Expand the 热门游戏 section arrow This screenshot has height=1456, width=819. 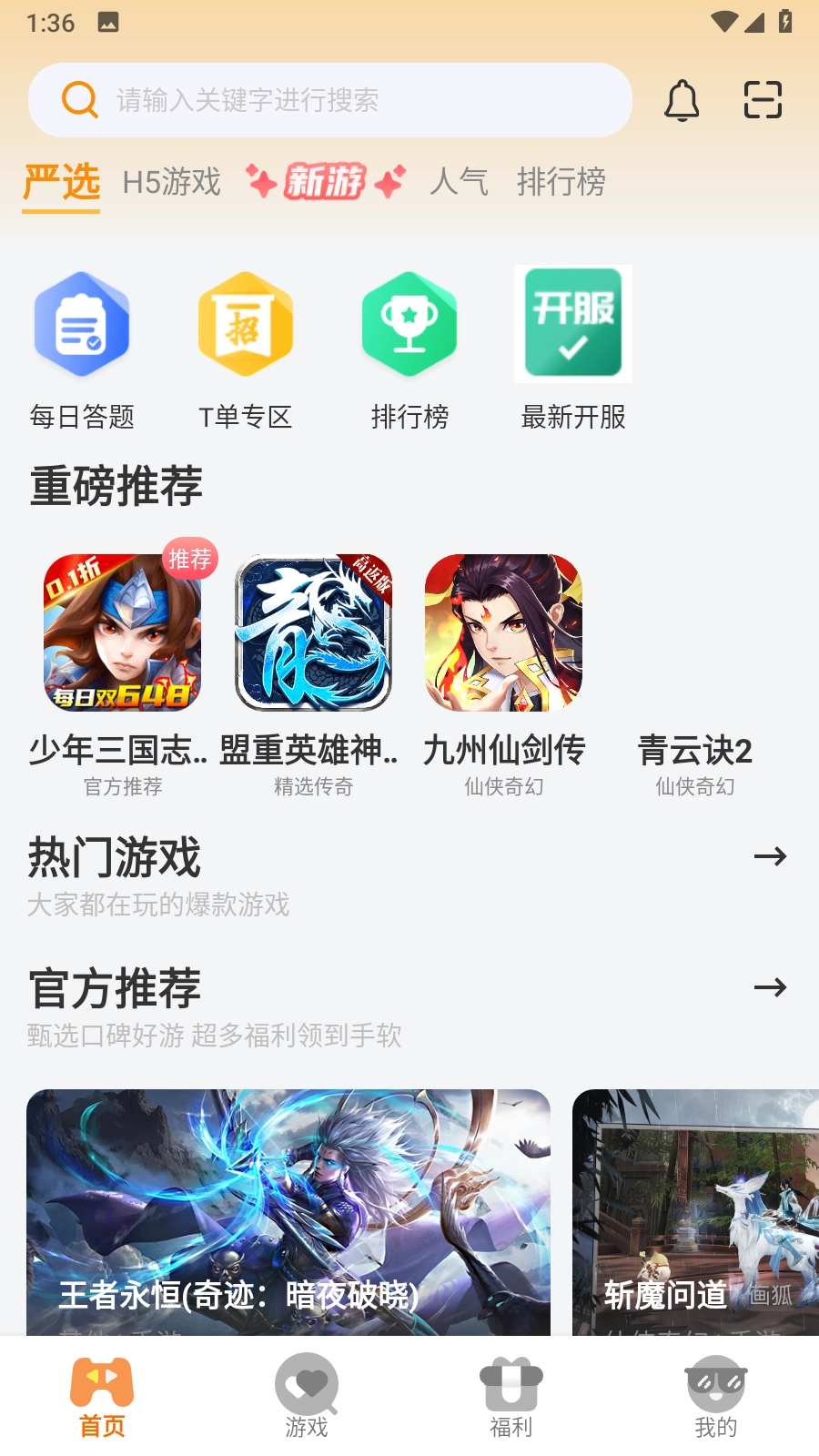tap(770, 856)
